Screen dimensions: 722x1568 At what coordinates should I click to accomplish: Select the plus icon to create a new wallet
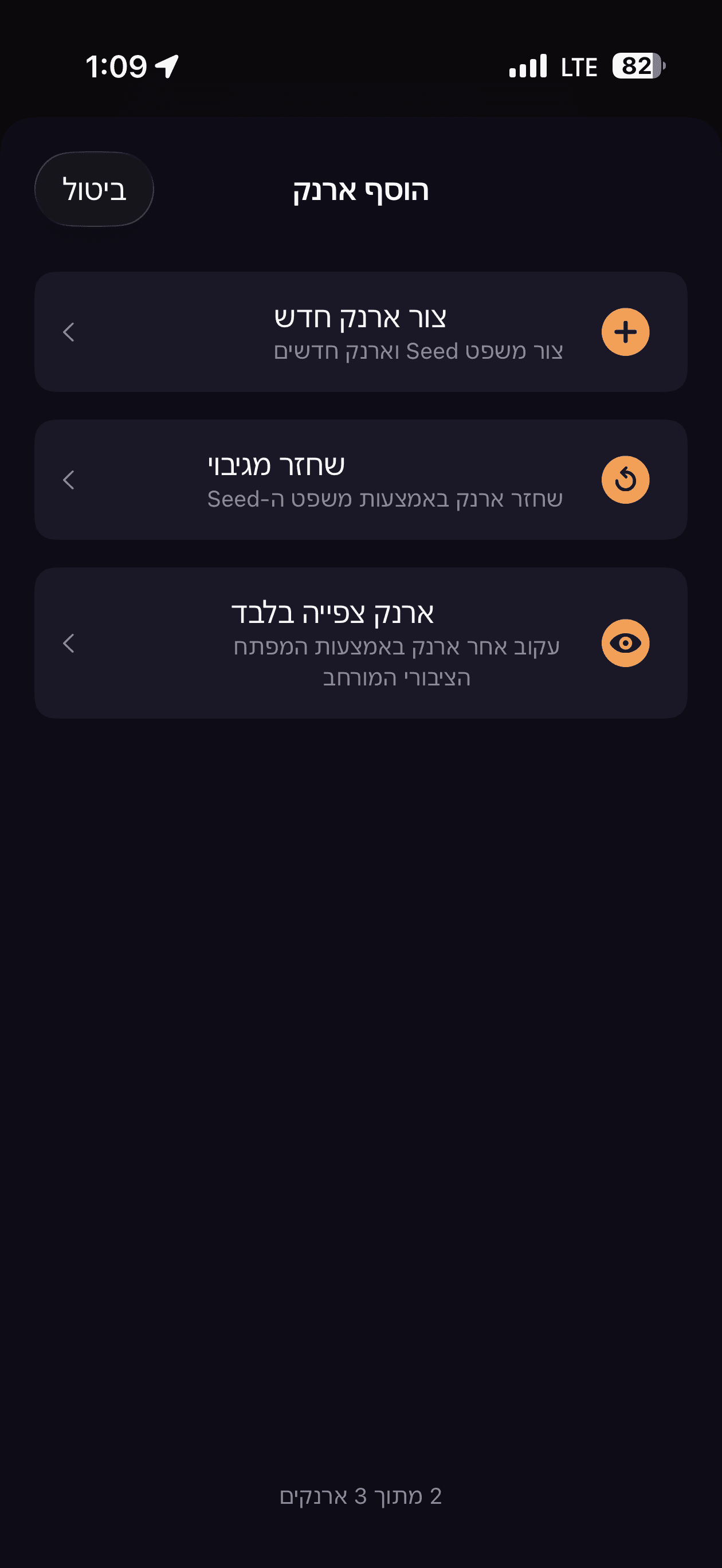(x=625, y=332)
